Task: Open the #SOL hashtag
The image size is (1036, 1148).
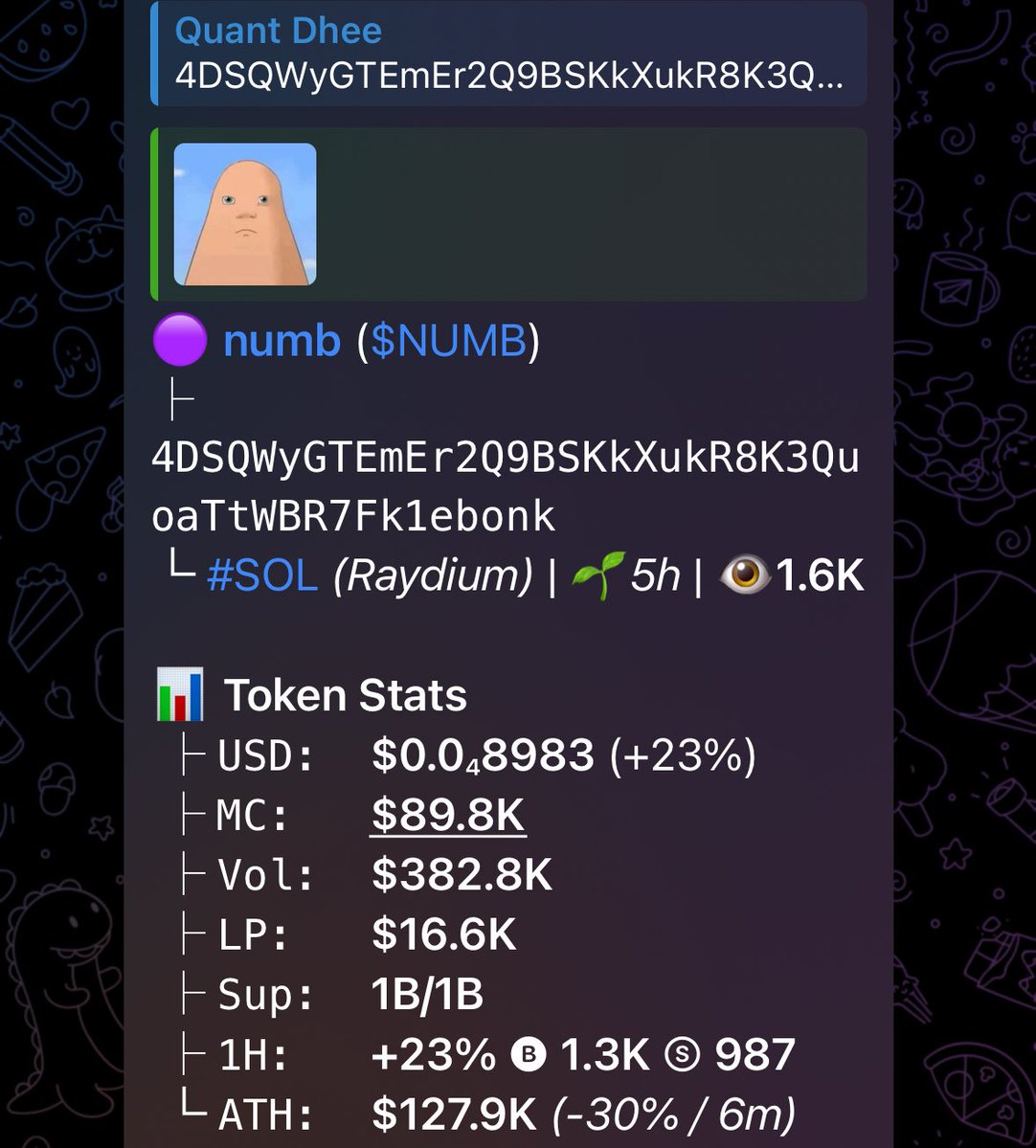Action: click(x=261, y=576)
